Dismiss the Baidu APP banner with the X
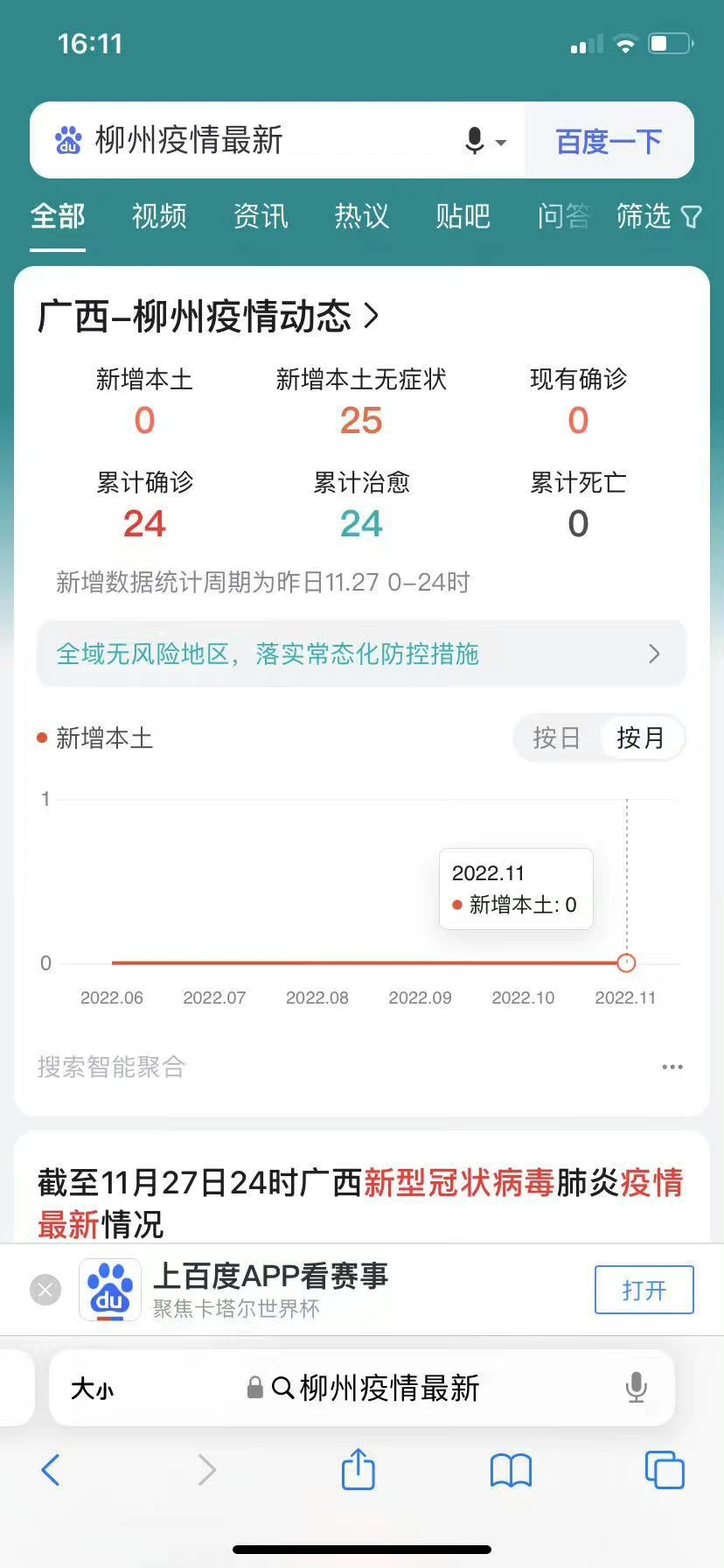 45,1289
